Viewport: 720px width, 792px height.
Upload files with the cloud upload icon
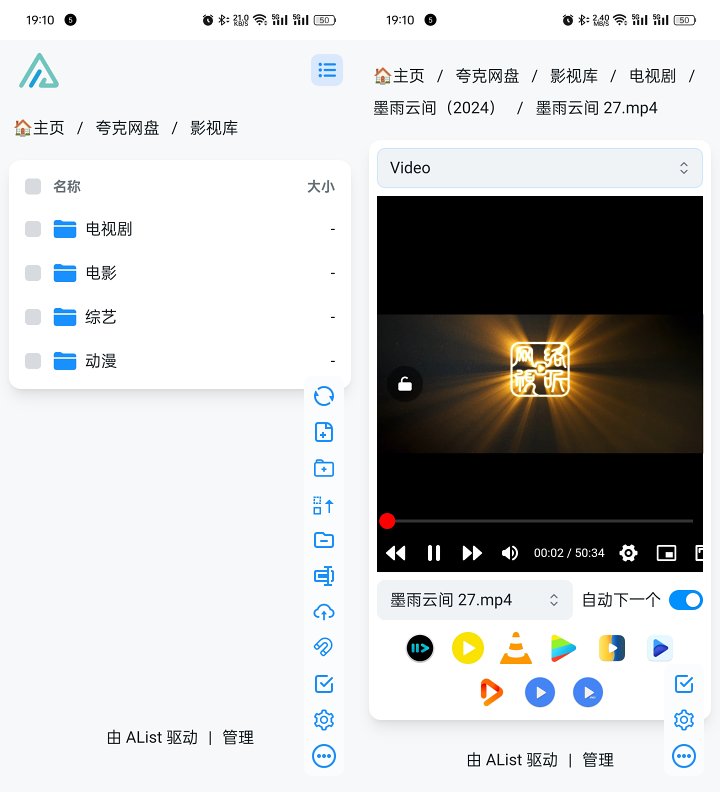324,612
